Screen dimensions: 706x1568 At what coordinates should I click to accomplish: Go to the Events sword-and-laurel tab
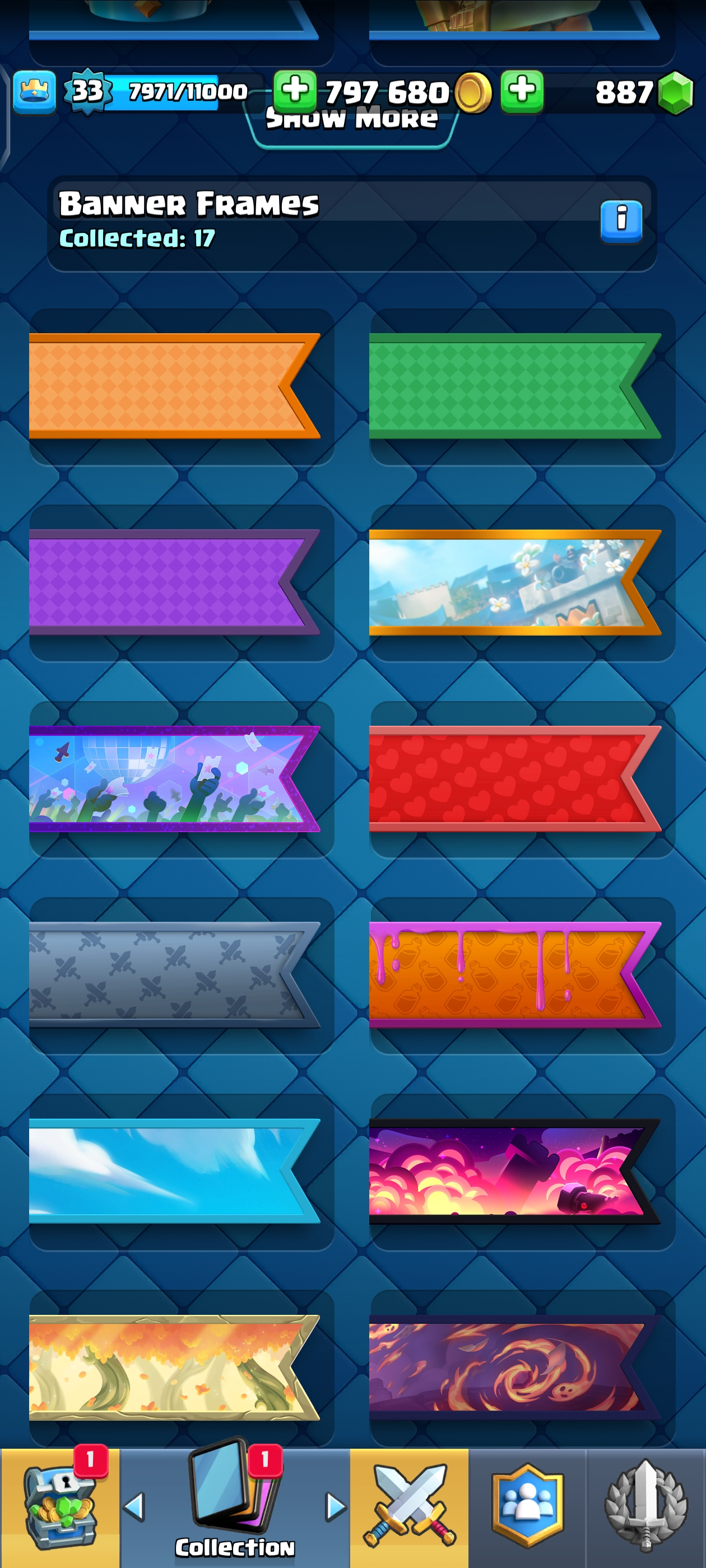click(645, 1507)
